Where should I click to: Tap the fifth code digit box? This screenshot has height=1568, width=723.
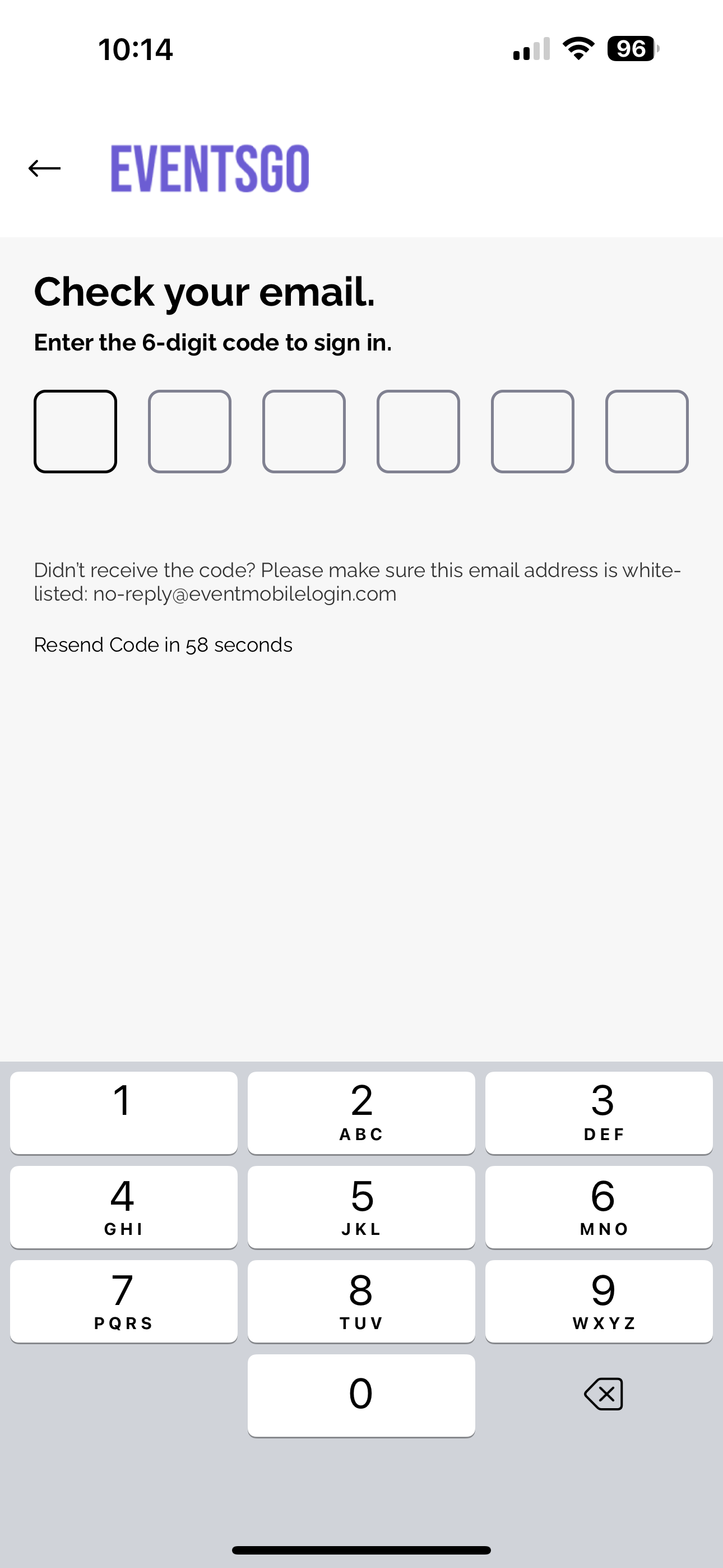tap(532, 432)
